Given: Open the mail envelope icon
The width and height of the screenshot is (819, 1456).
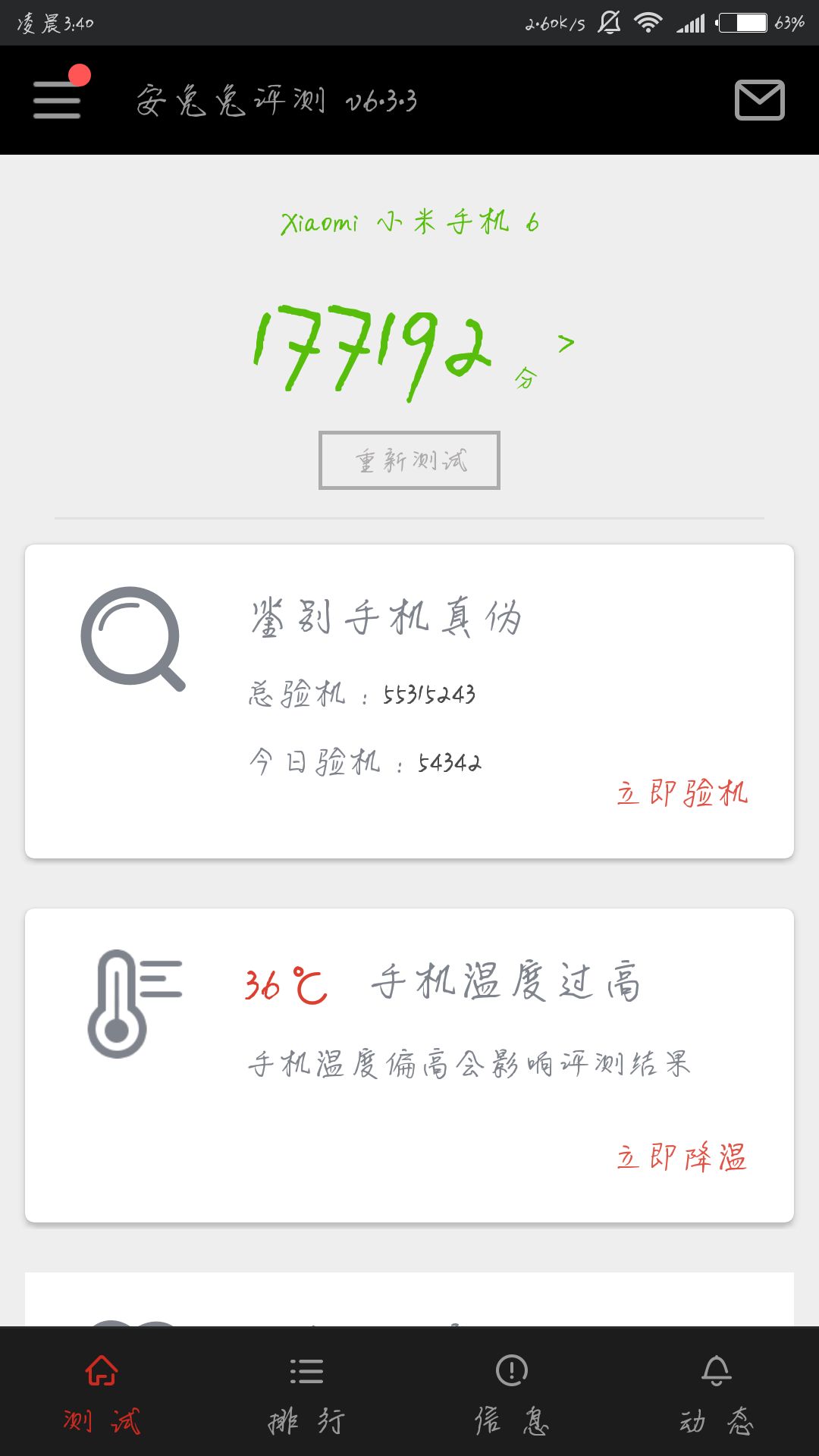Looking at the screenshot, I should tap(760, 100).
